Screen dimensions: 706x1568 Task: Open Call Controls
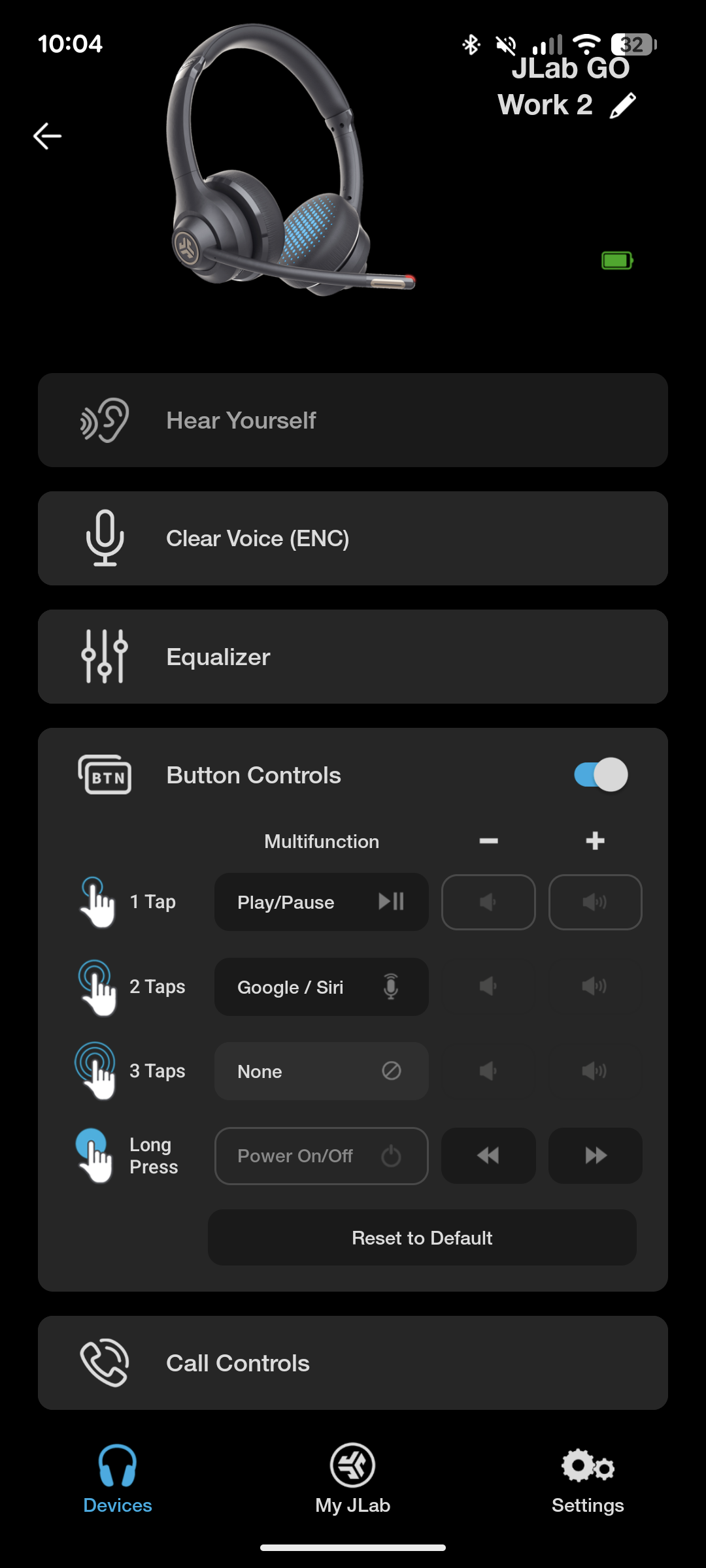(353, 1363)
